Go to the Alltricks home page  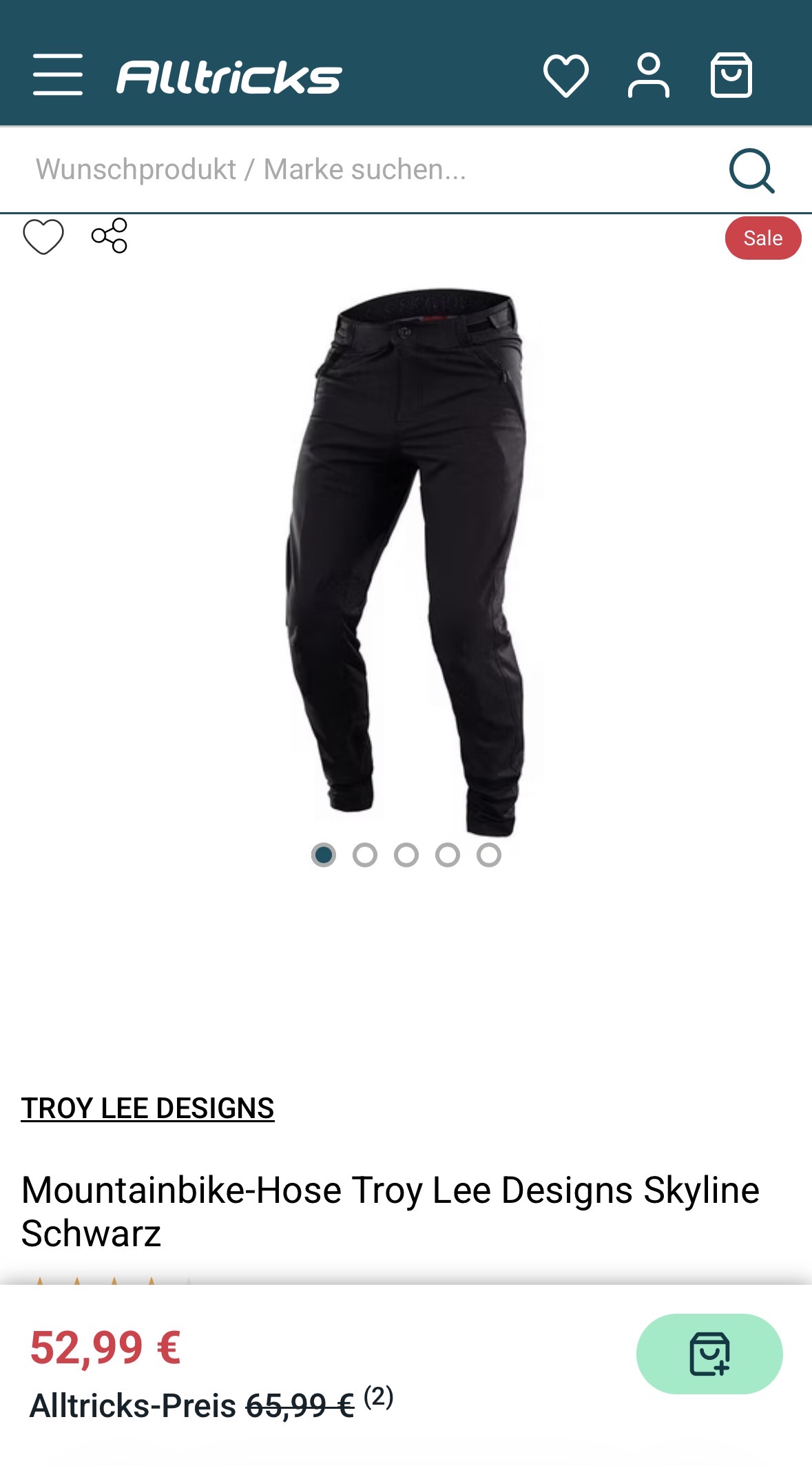[229, 76]
